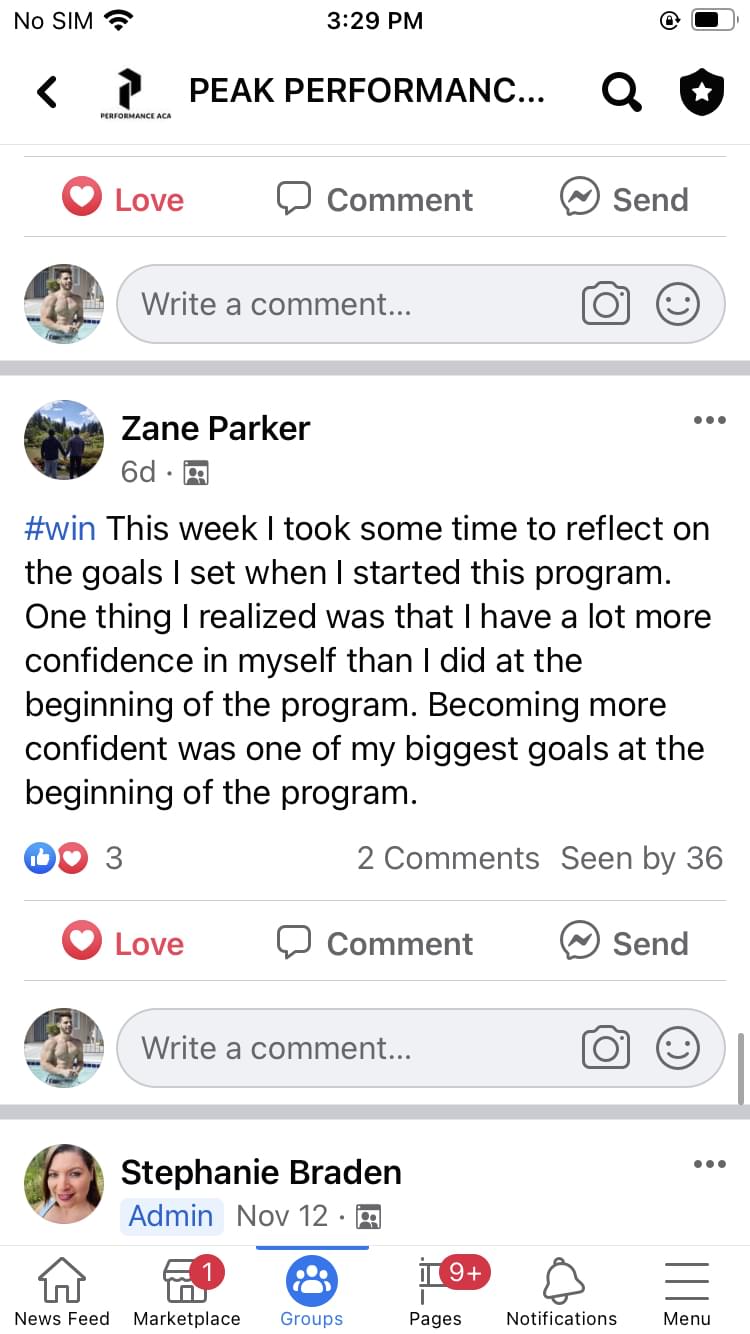Switch to the News Feed tab
Viewport: 750px width, 1334px height.
pyautogui.click(x=62, y=1292)
